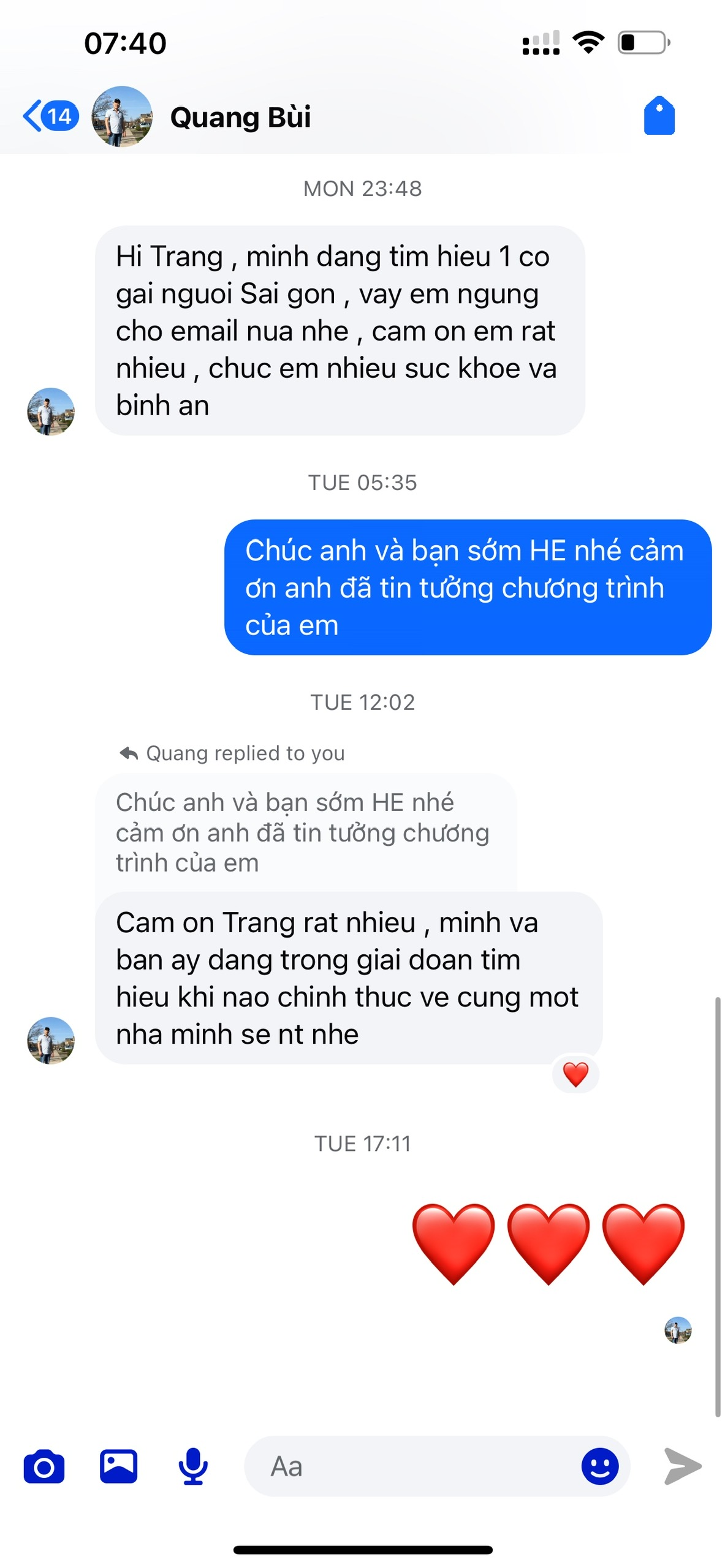Open Quang Bùi's profile from the header
This screenshot has width=725, height=1568.
[x=240, y=117]
